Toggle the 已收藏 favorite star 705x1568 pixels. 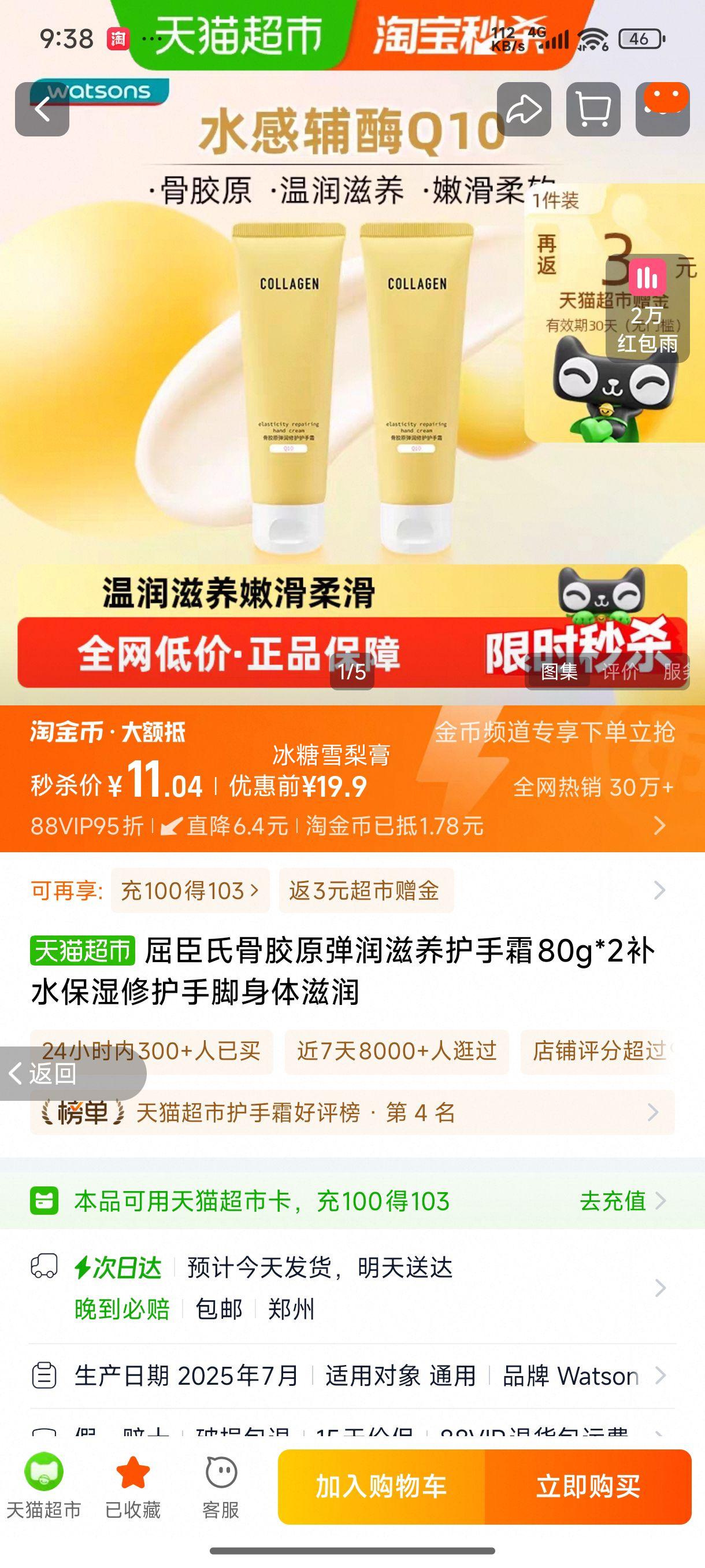pos(132,1486)
